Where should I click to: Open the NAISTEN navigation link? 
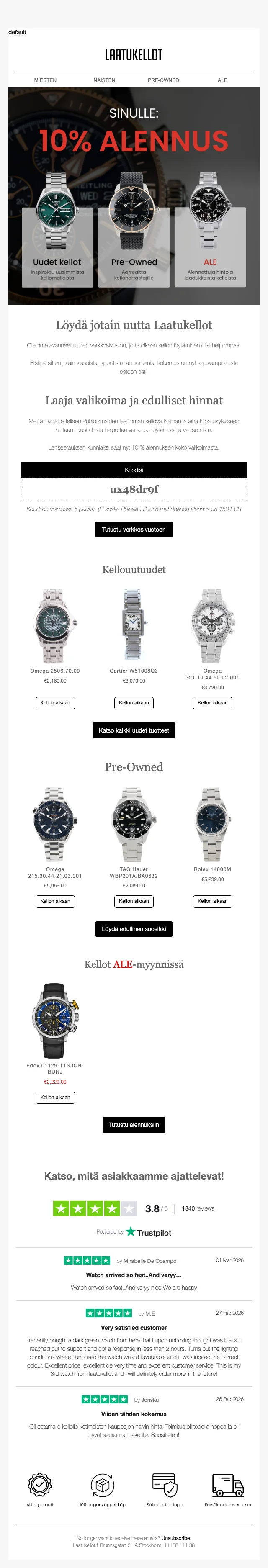click(104, 80)
